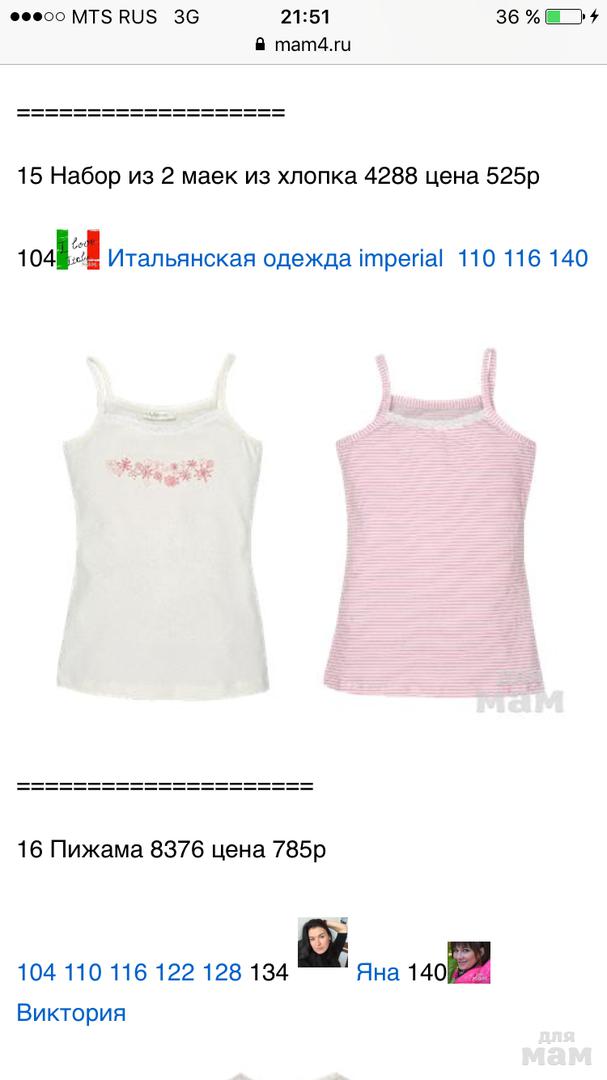This screenshot has width=607, height=1080.
Task: Open user profile link Виктория
Action: (x=71, y=1013)
